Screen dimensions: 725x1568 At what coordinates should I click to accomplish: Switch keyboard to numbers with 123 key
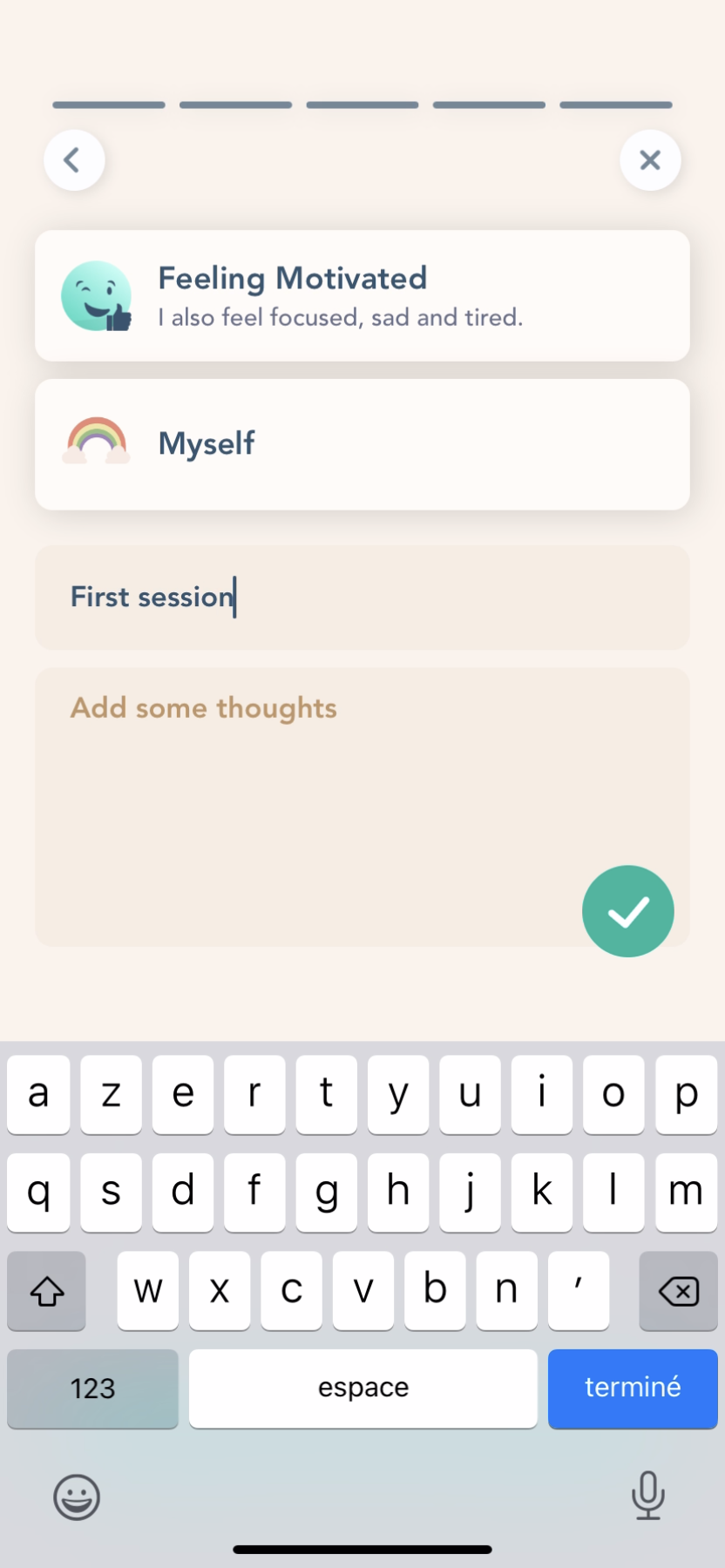pos(92,1389)
